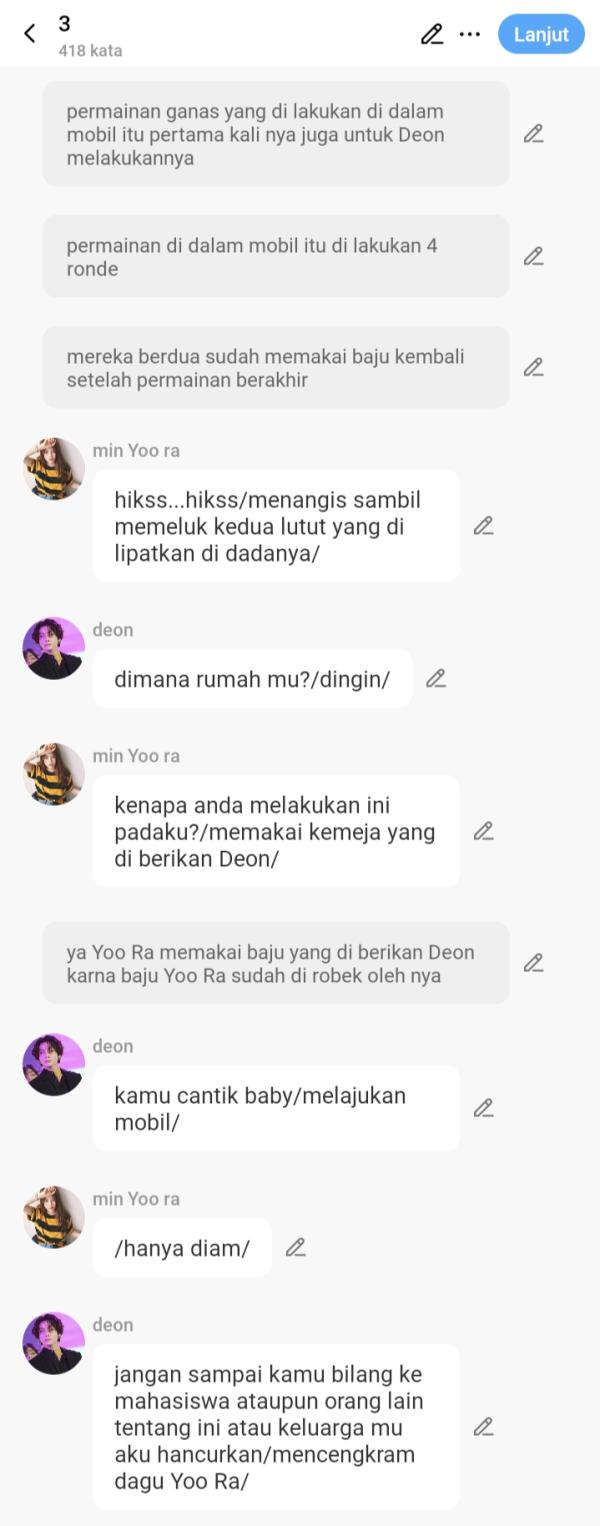This screenshot has height=1526, width=600.
Task: Tap the Lanjut button
Action: pos(541,34)
